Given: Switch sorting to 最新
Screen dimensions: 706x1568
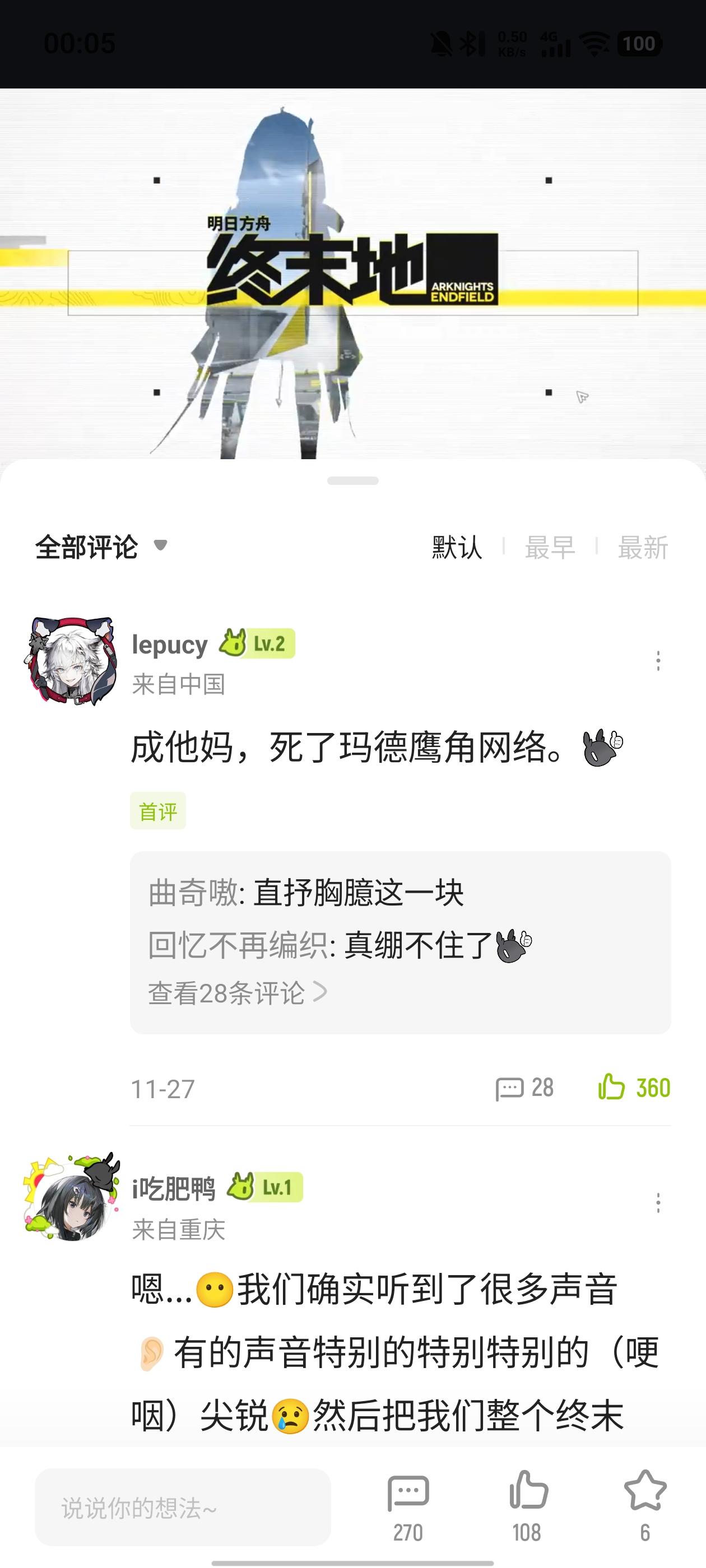Looking at the screenshot, I should point(642,547).
